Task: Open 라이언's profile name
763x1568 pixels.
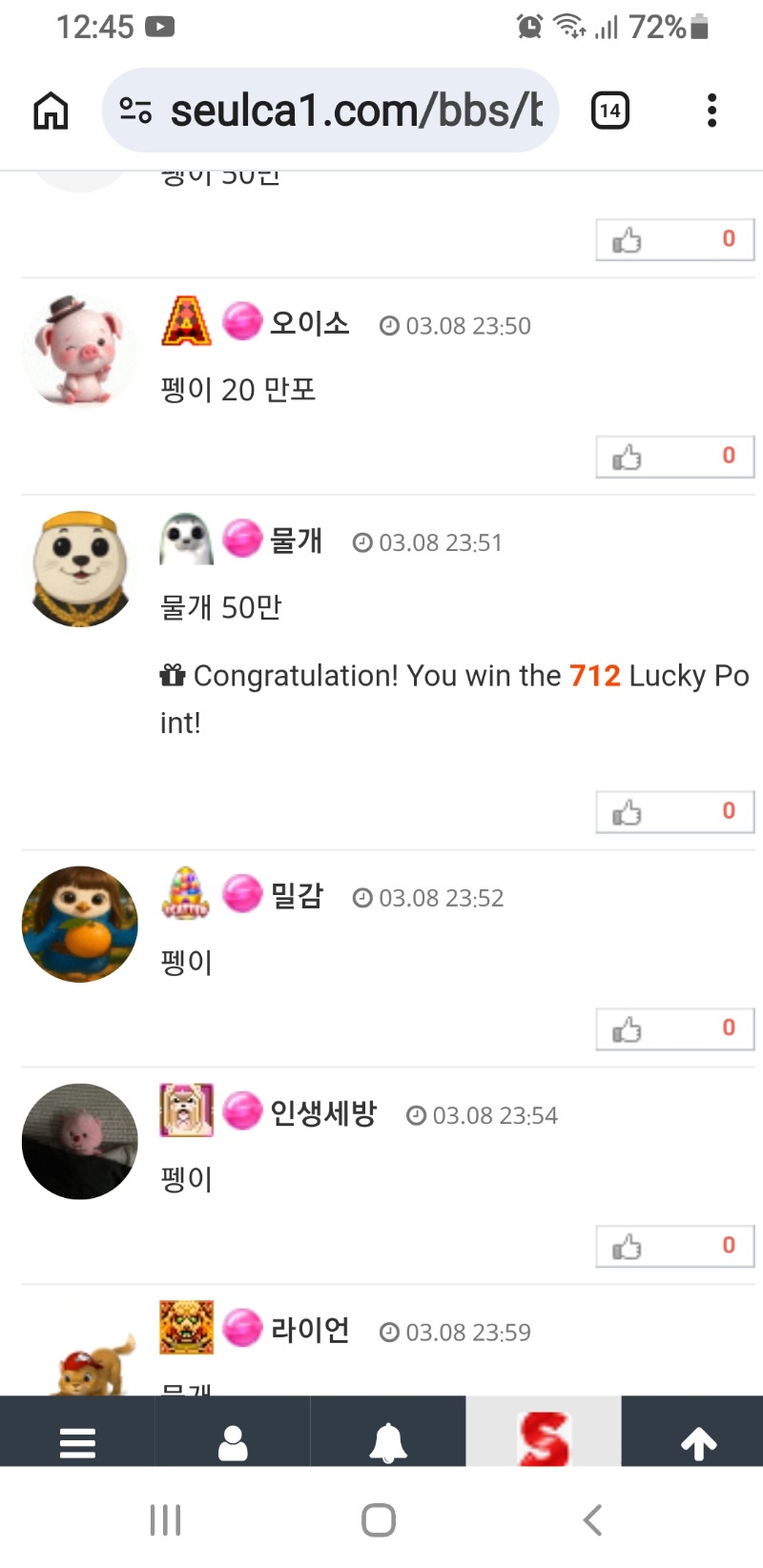Action: click(309, 1330)
